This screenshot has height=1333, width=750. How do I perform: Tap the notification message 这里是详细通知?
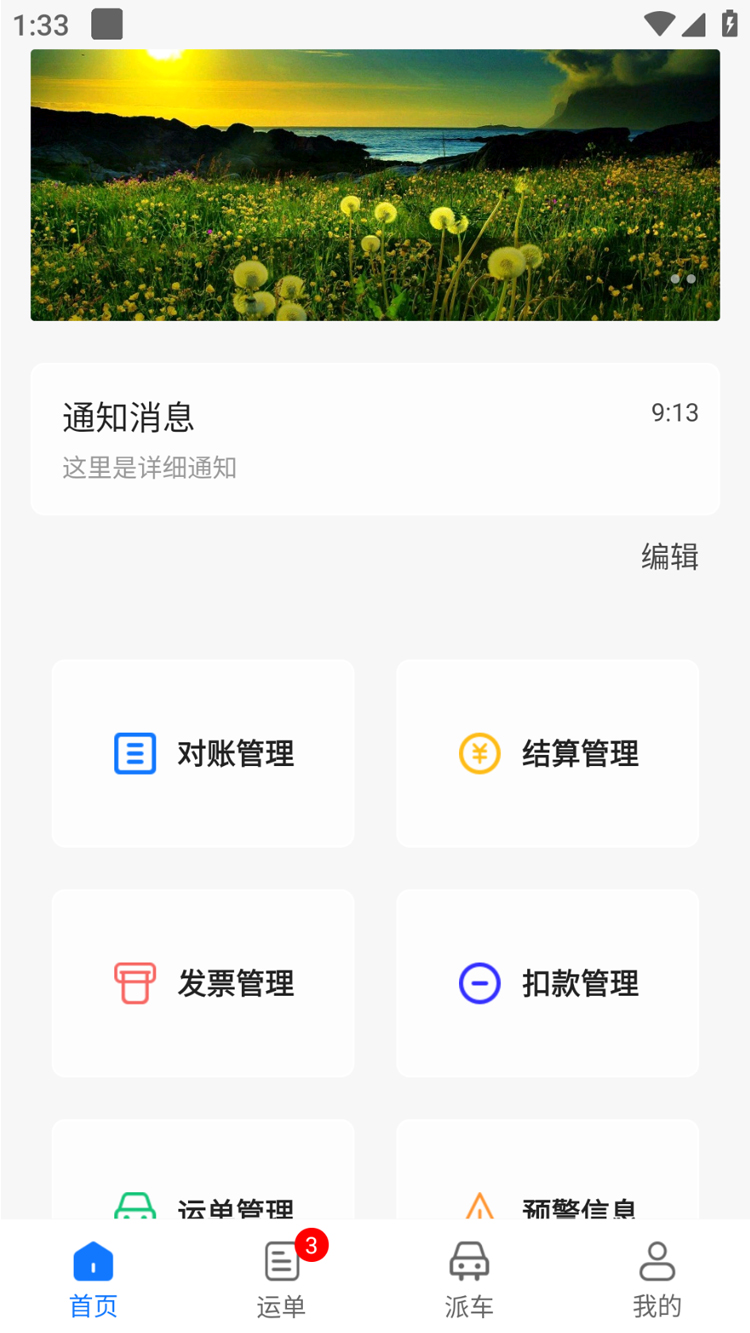(x=148, y=469)
